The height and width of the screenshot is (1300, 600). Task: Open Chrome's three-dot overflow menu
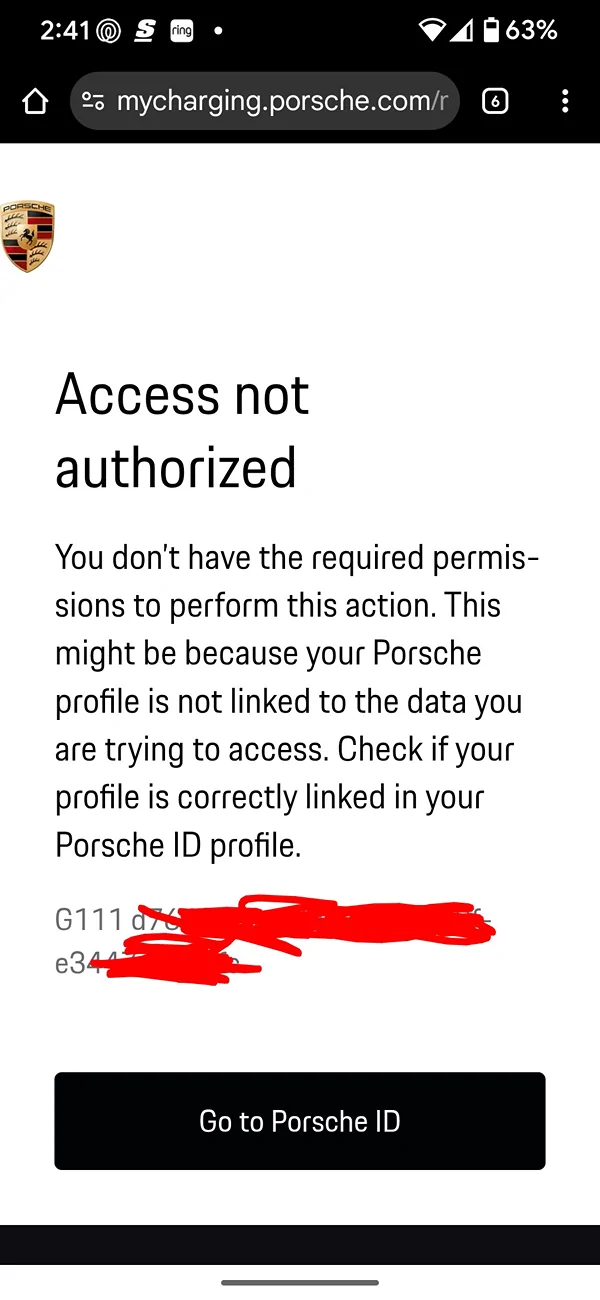565,101
